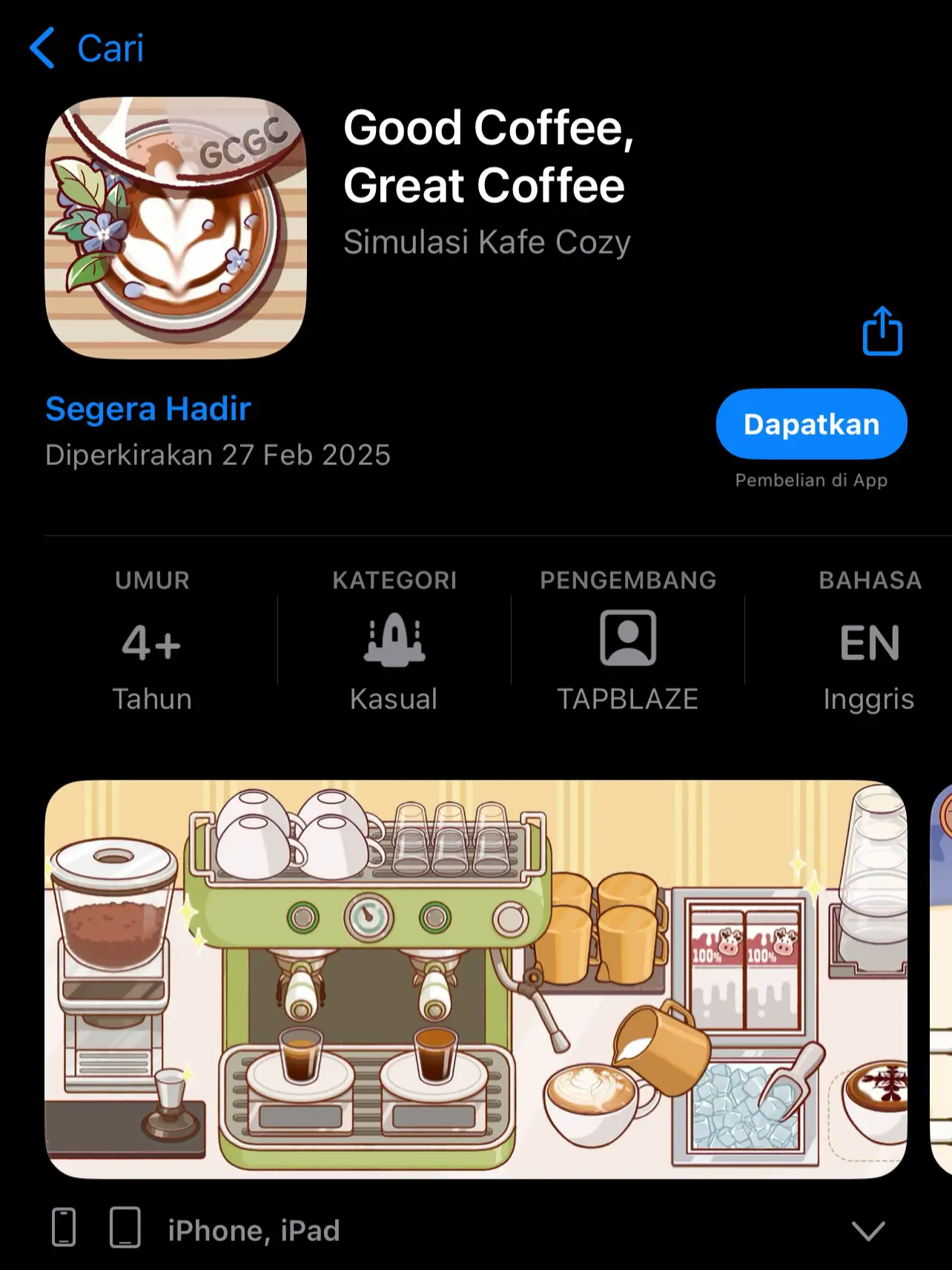Screen dimensions: 952x1270
Task: Open the TAPBLAZE developer page
Action: pos(627,642)
